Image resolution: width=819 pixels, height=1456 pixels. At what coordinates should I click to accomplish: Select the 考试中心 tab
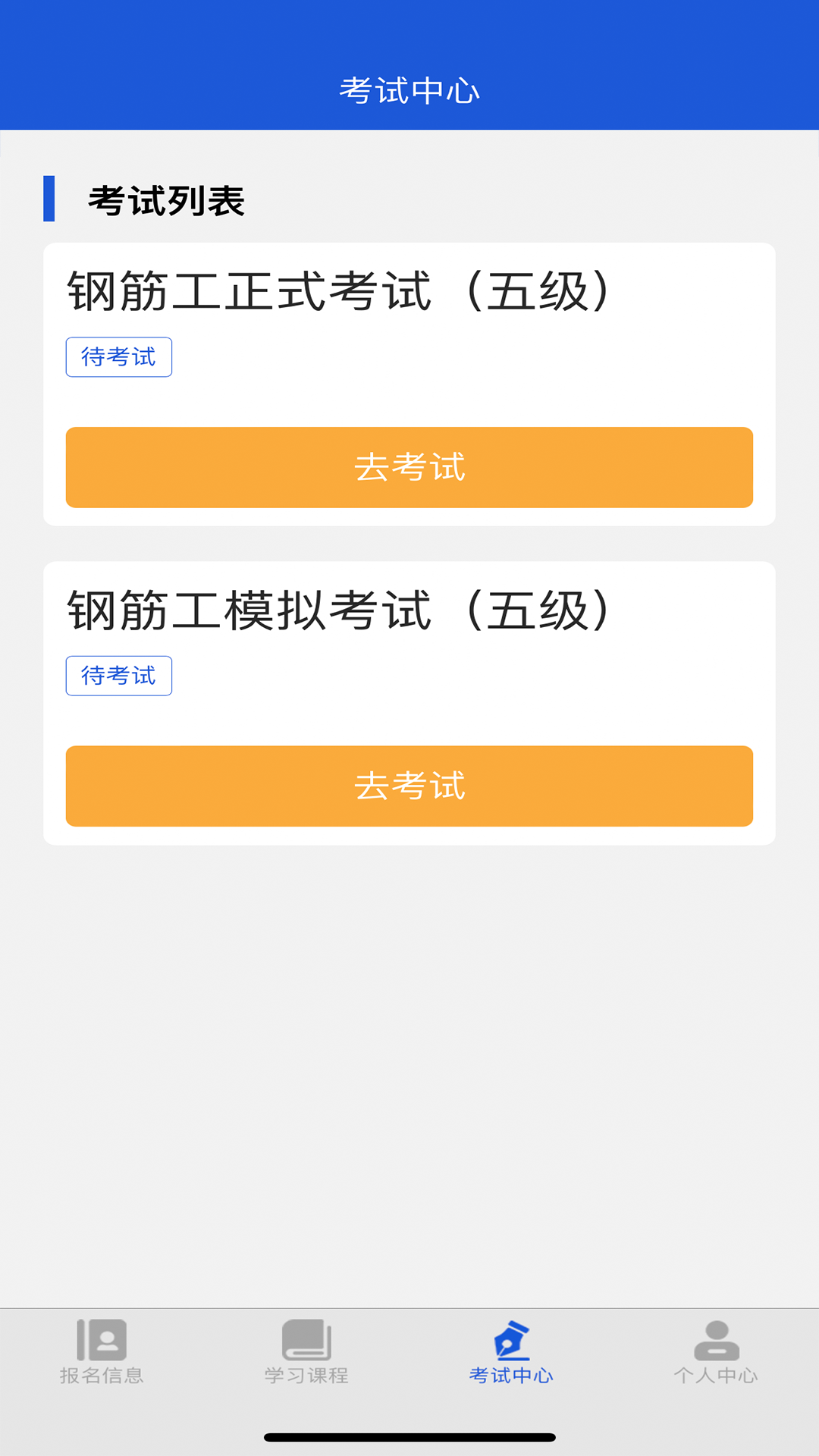pos(511,1353)
